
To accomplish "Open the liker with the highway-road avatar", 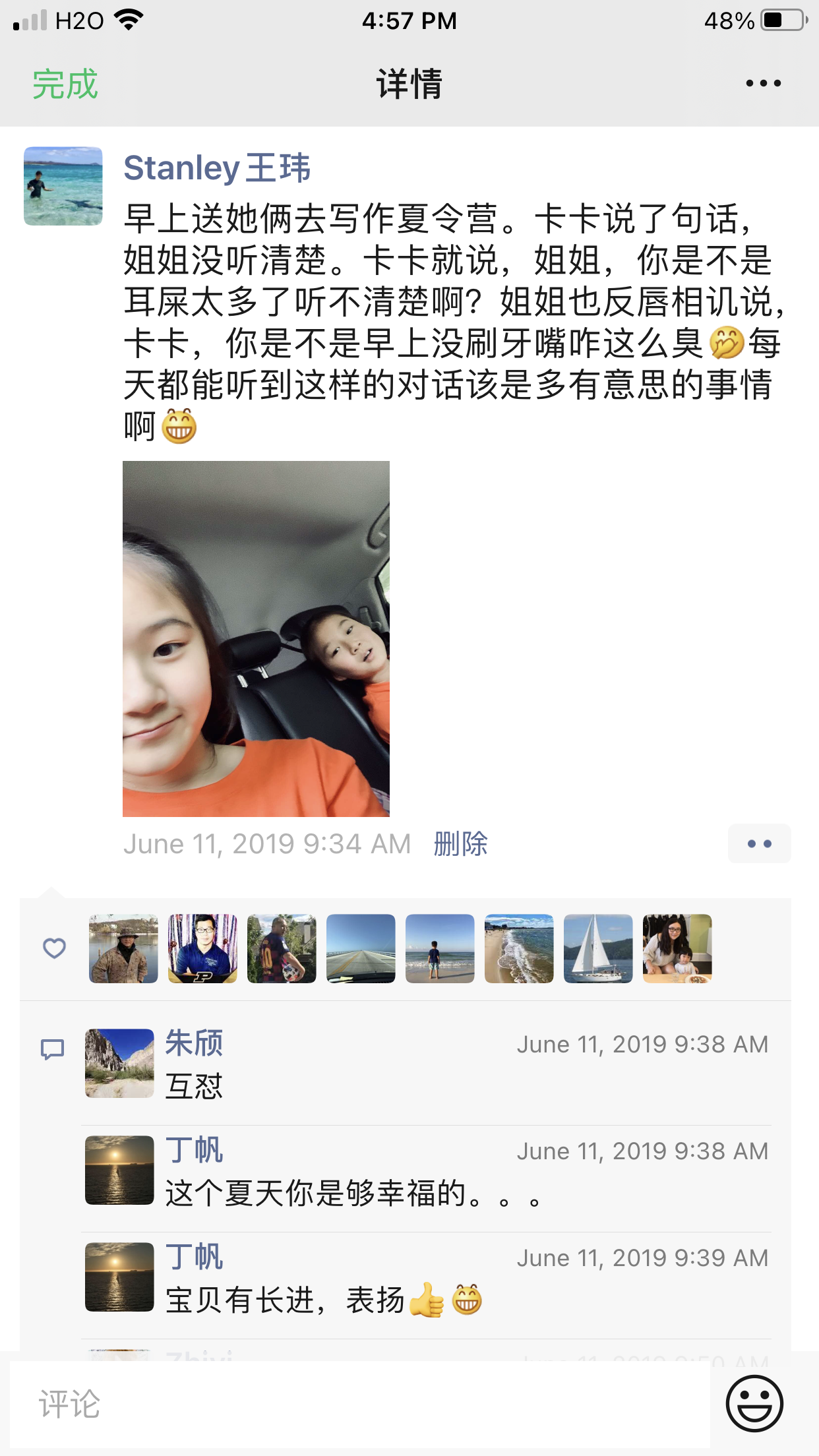I will (361, 948).
